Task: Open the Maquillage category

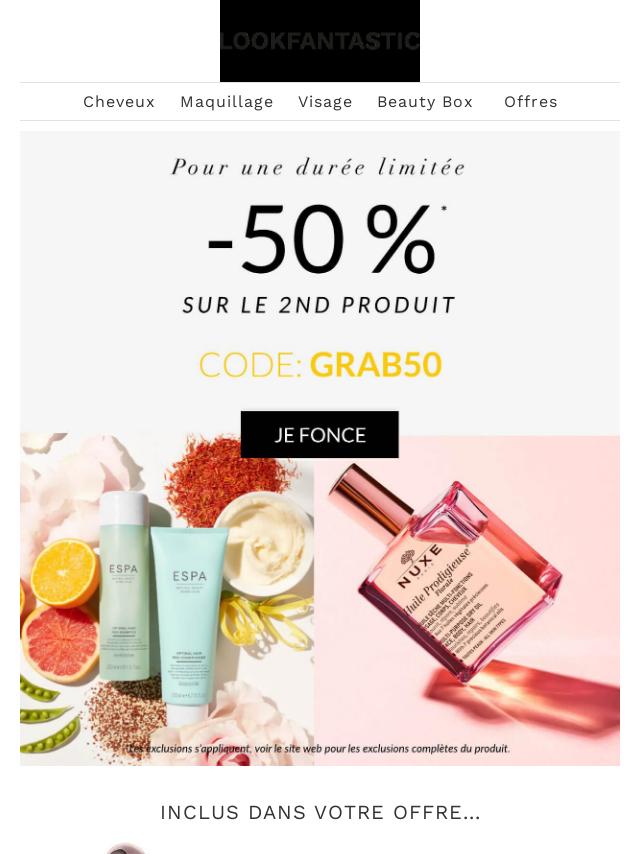Action: [x=227, y=102]
